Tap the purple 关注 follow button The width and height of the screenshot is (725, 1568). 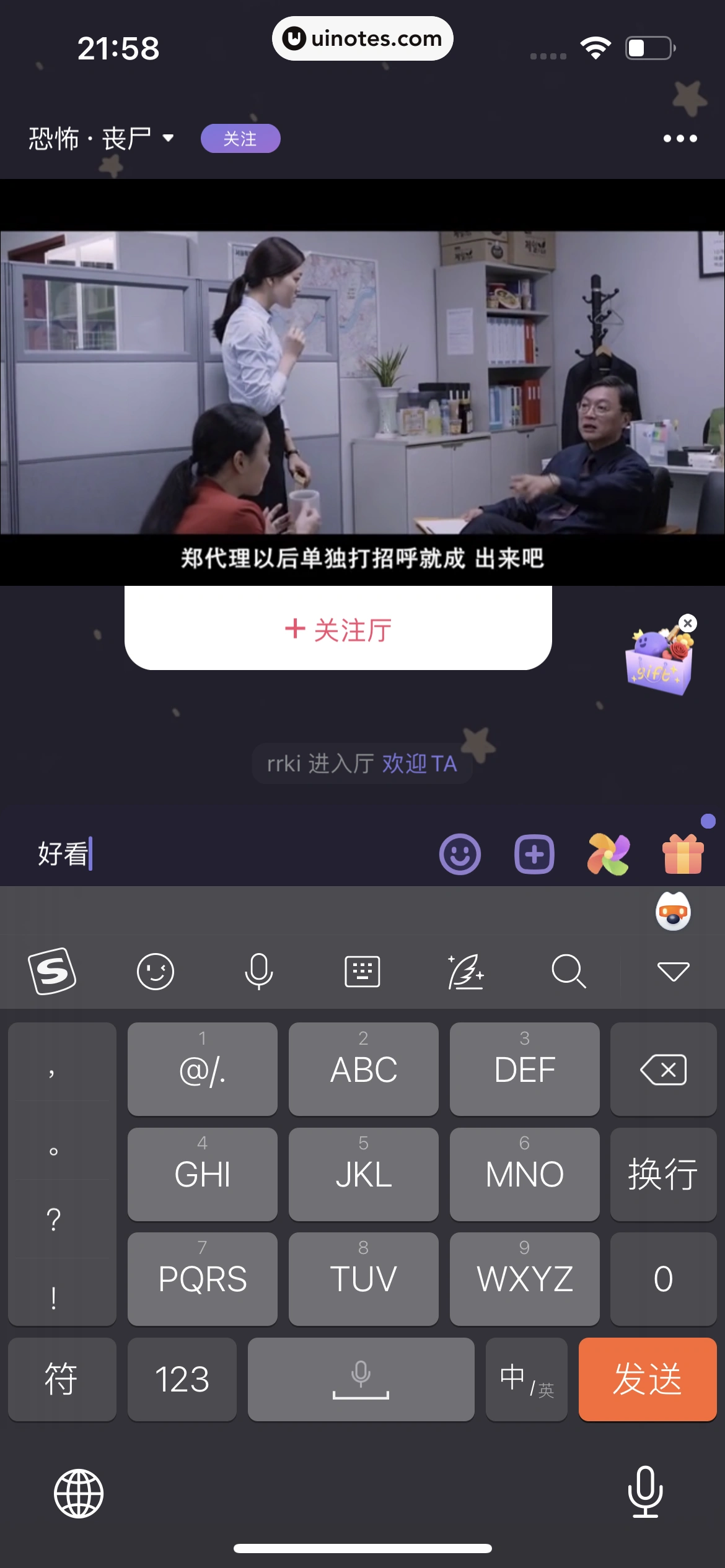(x=240, y=138)
